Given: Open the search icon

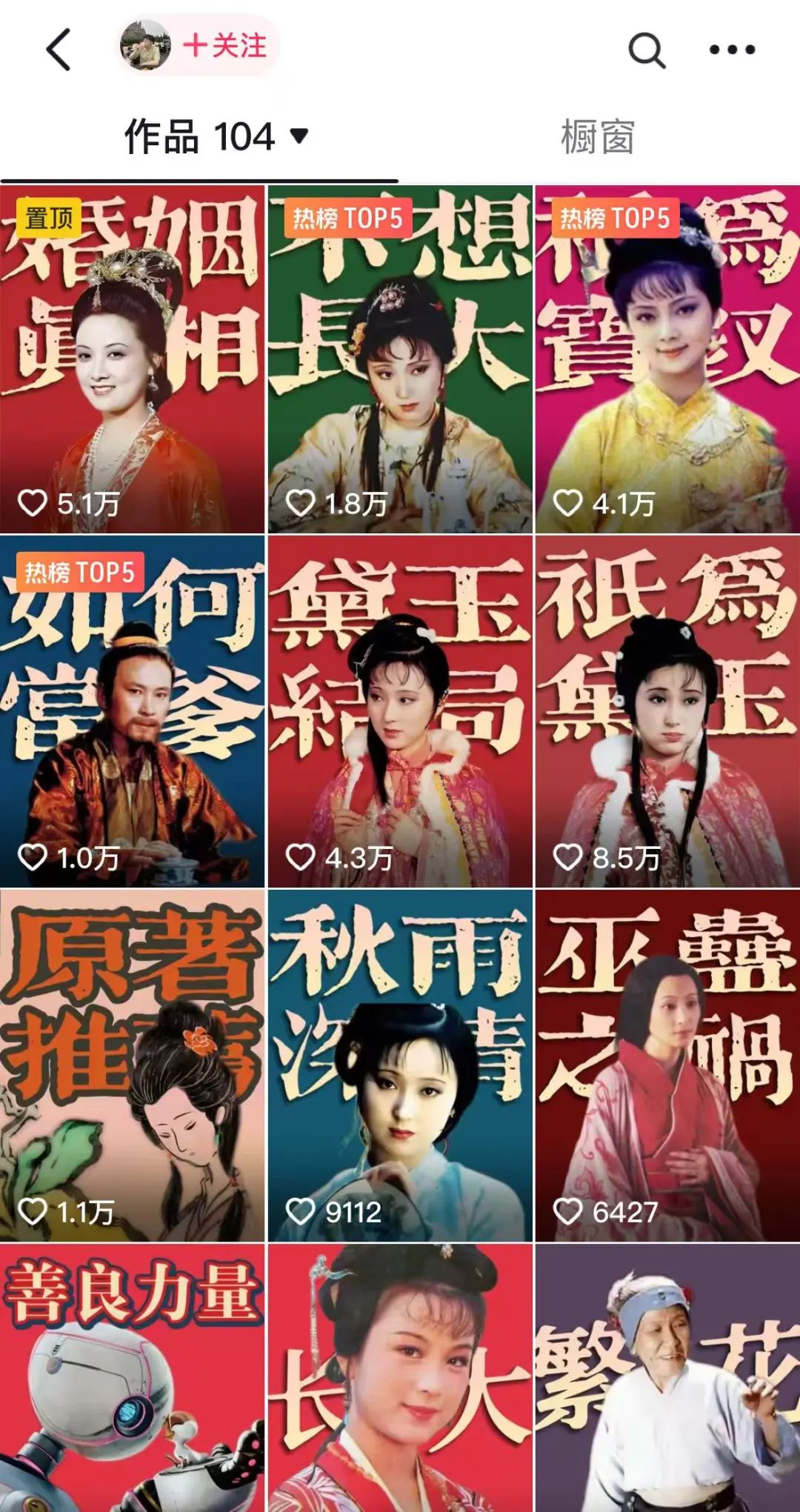Looking at the screenshot, I should click(646, 50).
